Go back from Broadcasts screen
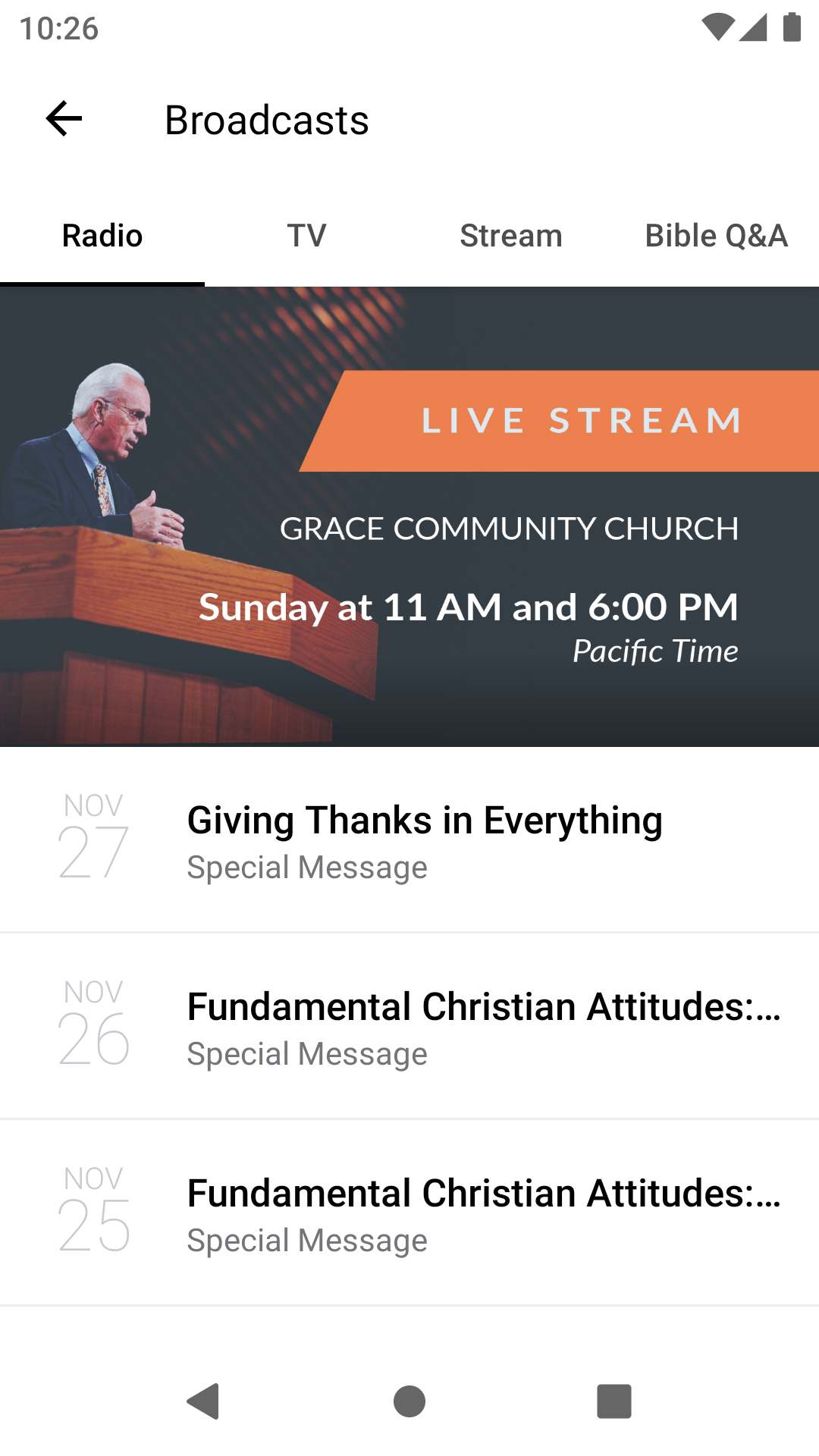The image size is (819, 1456). (x=64, y=119)
